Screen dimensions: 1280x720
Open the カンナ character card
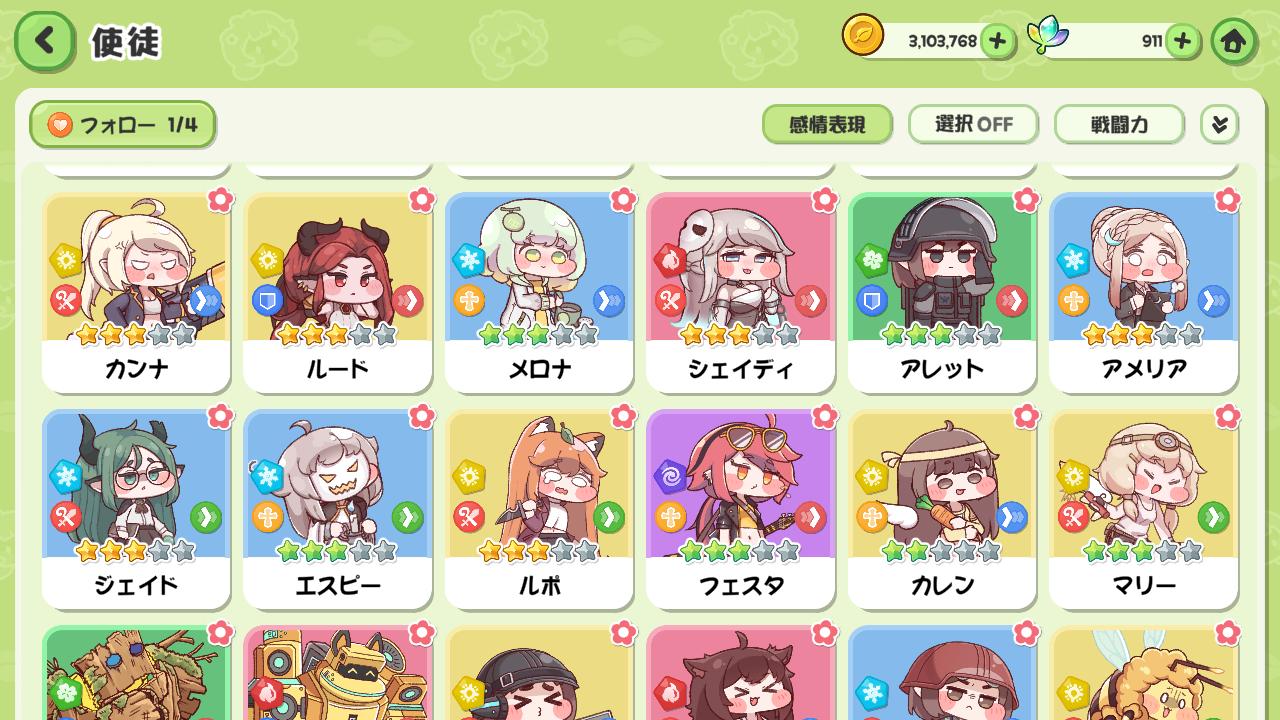(137, 290)
